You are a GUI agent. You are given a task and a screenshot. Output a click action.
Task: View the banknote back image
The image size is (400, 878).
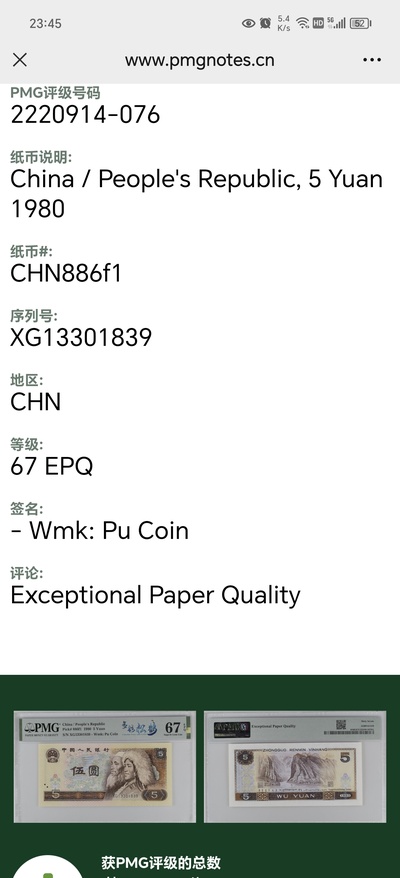coord(295,767)
